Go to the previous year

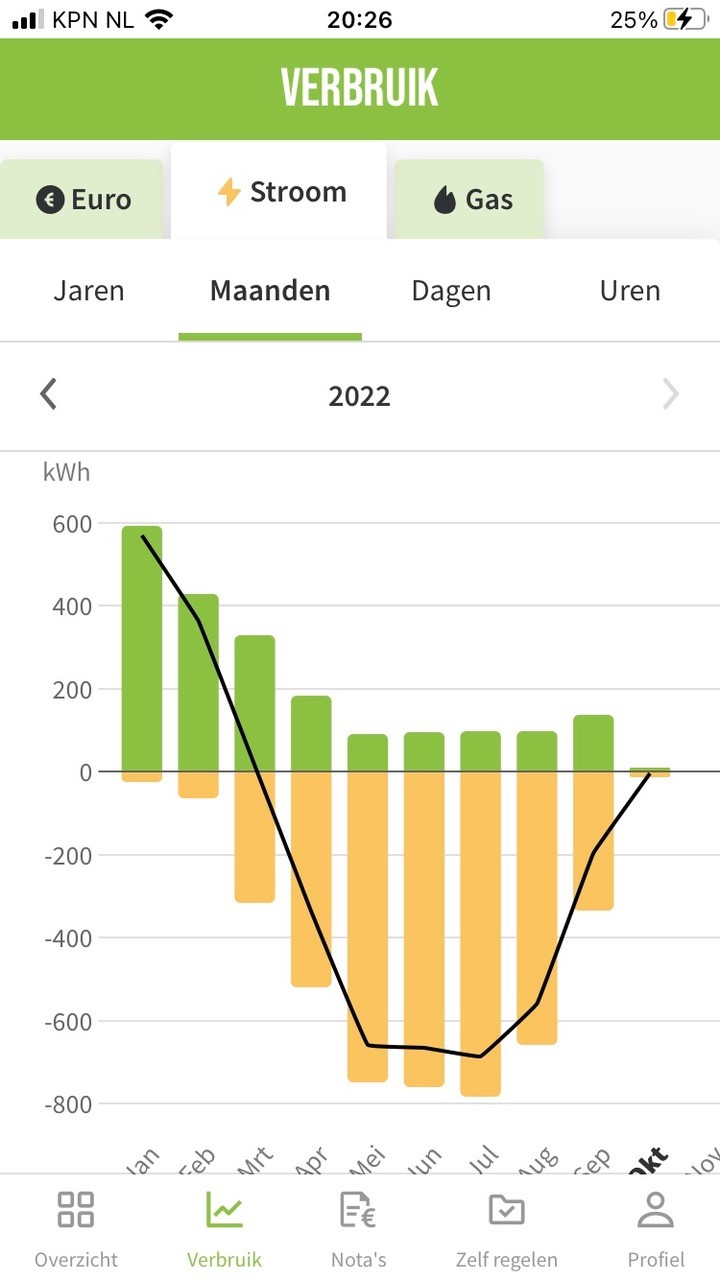pyautogui.click(x=48, y=395)
